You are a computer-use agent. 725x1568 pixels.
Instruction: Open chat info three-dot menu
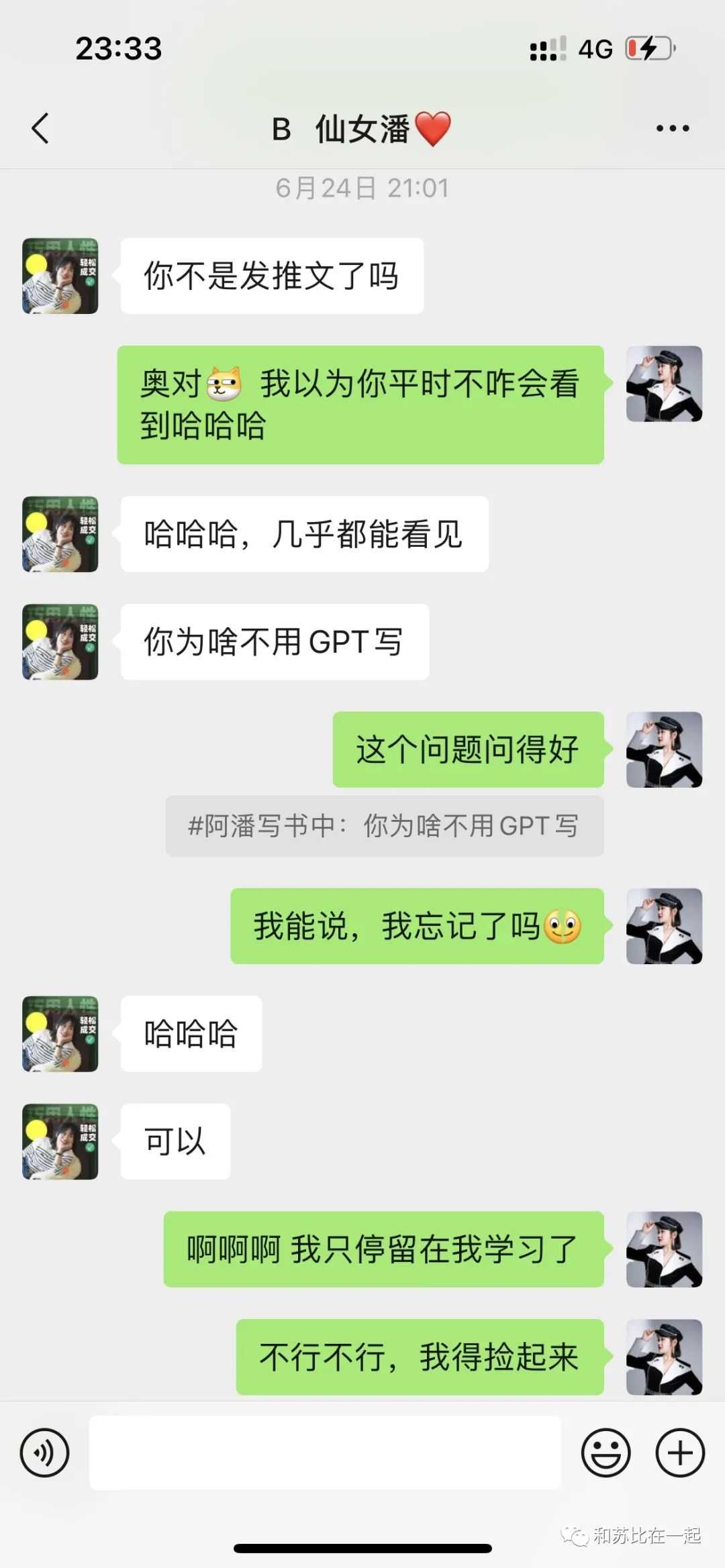673,128
